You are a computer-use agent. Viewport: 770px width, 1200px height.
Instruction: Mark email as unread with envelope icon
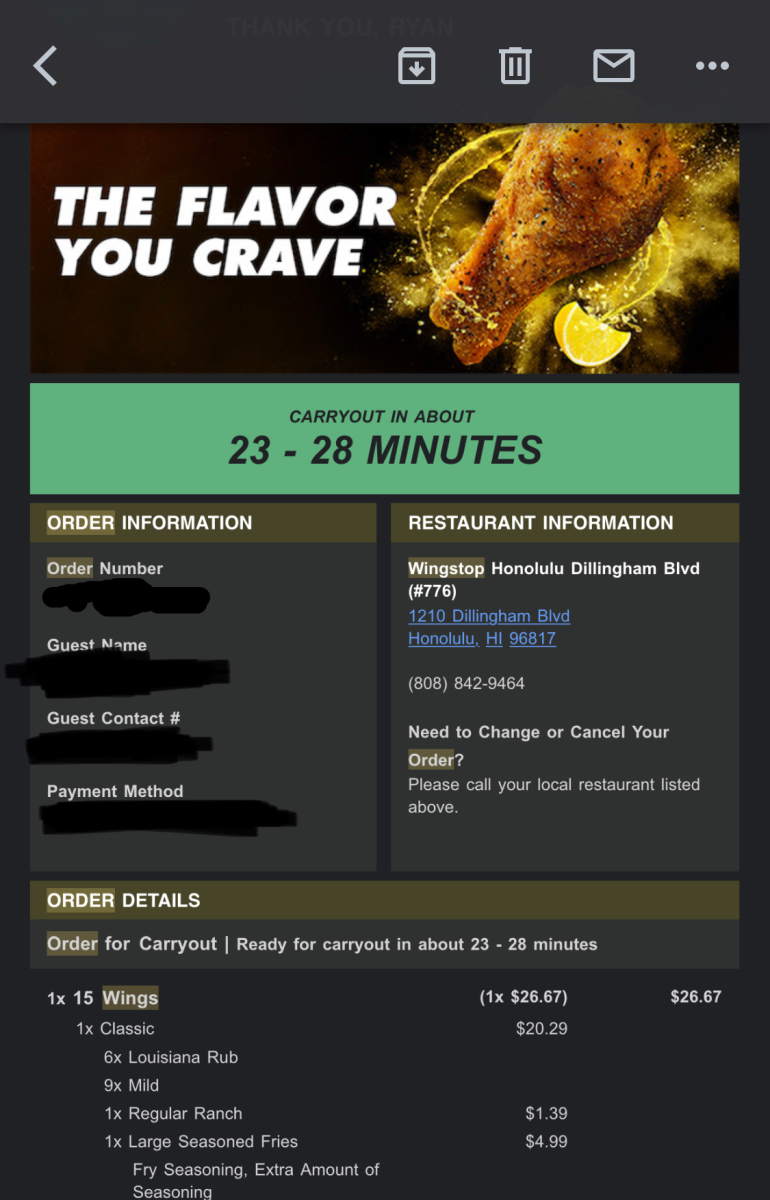[613, 66]
